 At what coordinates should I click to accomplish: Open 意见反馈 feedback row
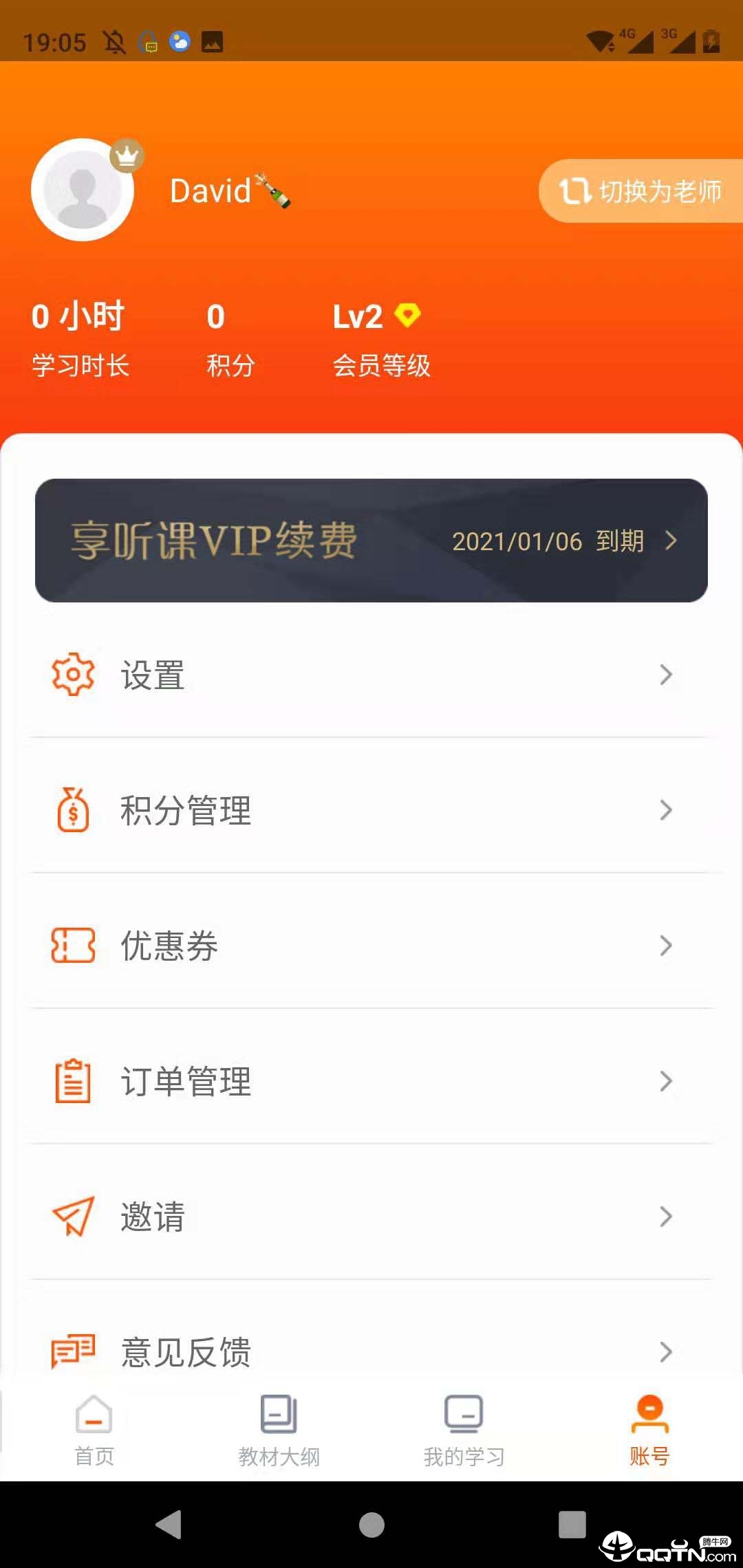[371, 1351]
